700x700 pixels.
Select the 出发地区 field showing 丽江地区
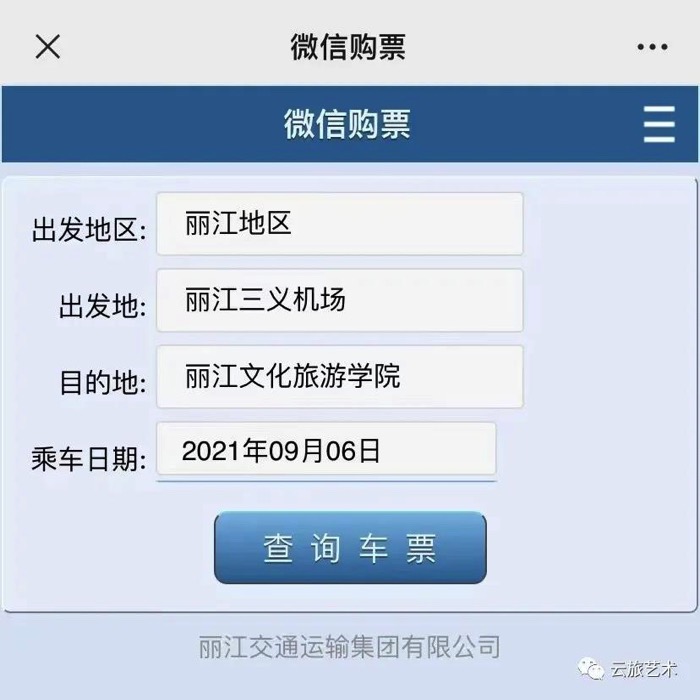click(339, 224)
